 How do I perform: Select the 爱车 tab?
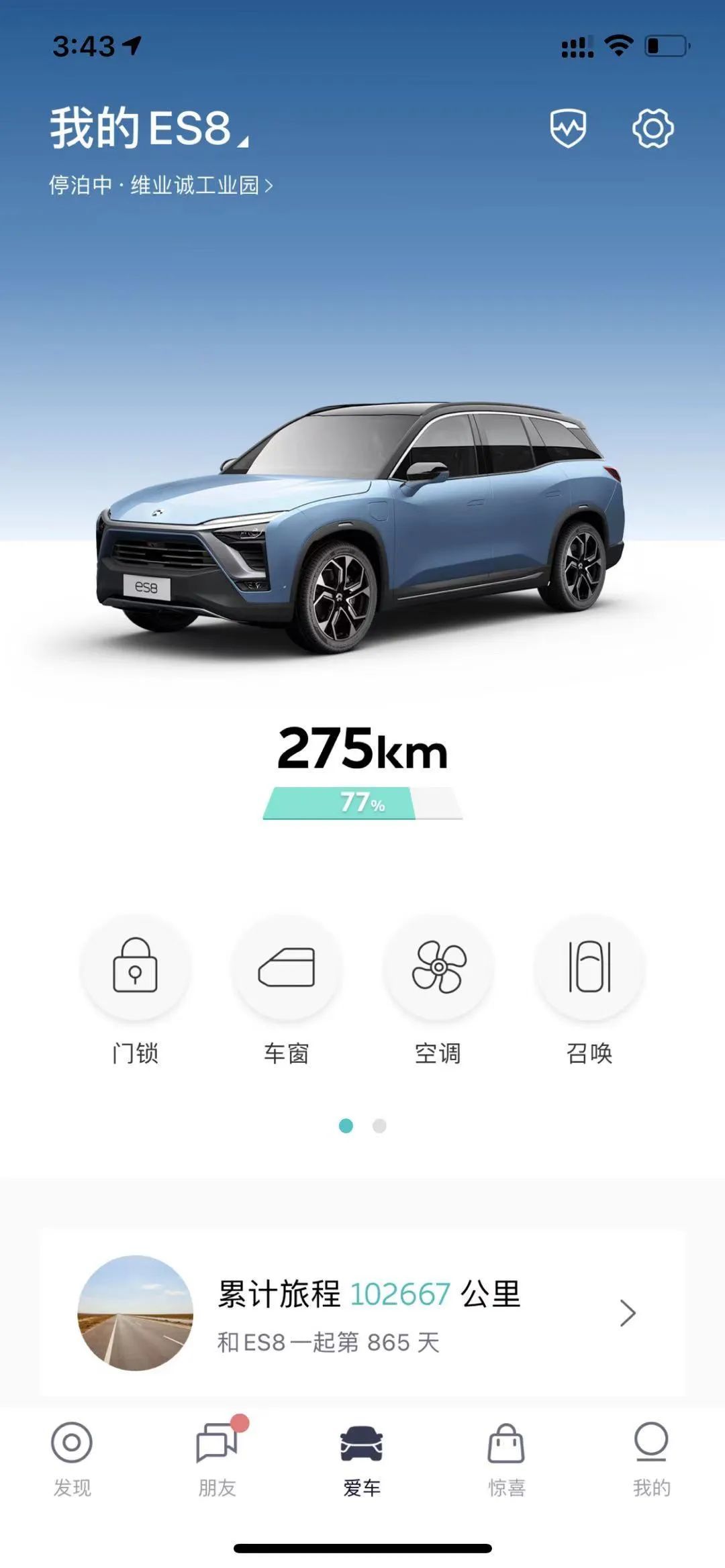[362, 1457]
